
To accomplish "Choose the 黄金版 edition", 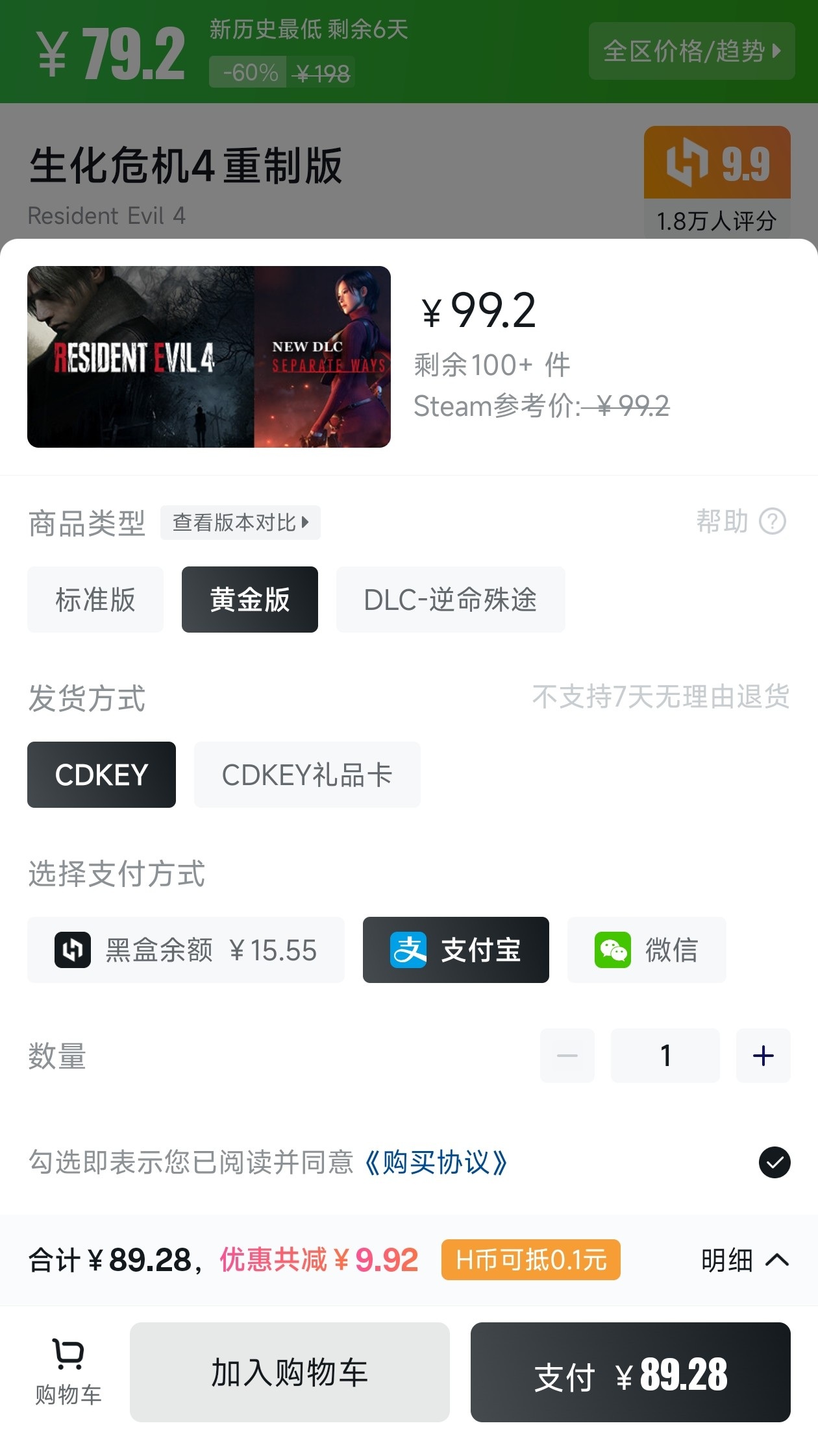I will click(250, 600).
